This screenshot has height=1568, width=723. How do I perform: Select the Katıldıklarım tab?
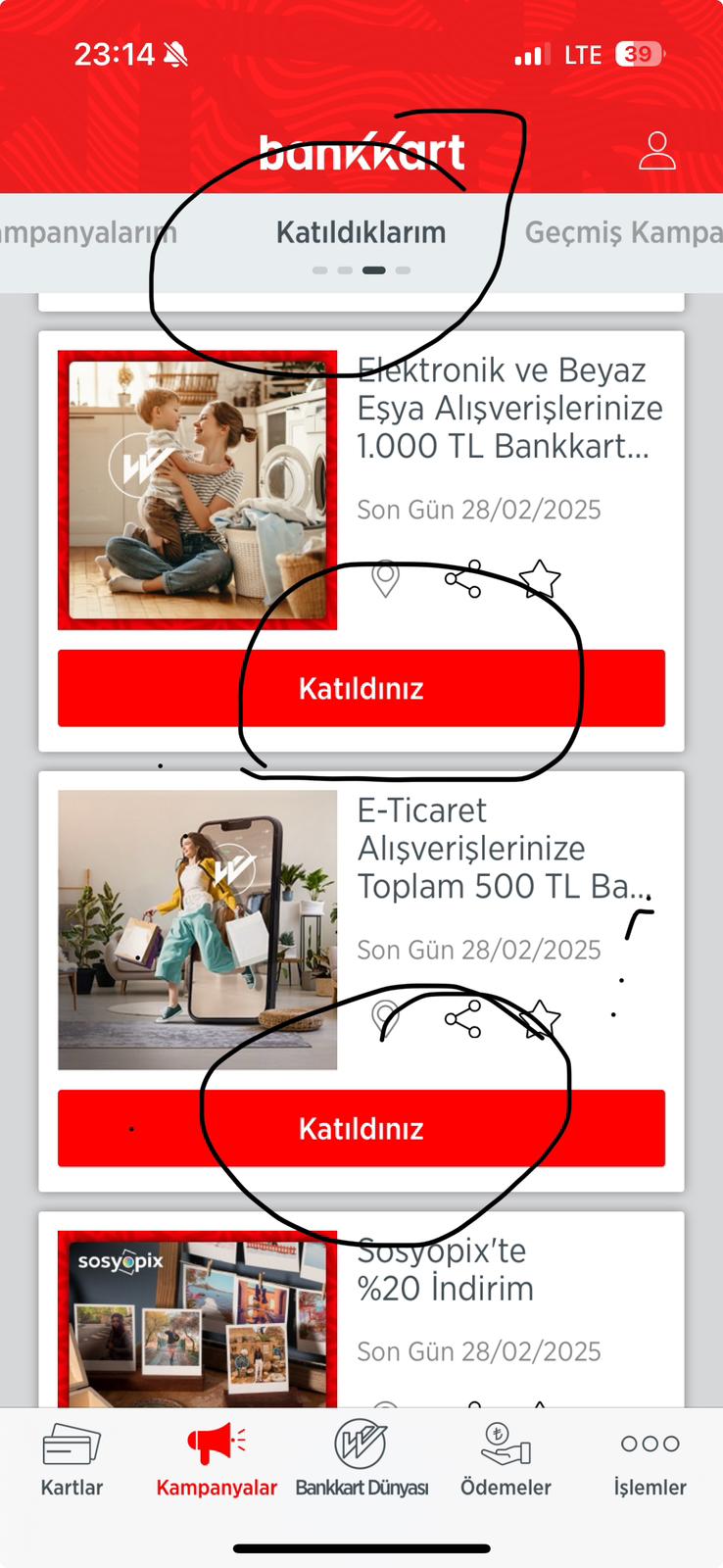361,232
